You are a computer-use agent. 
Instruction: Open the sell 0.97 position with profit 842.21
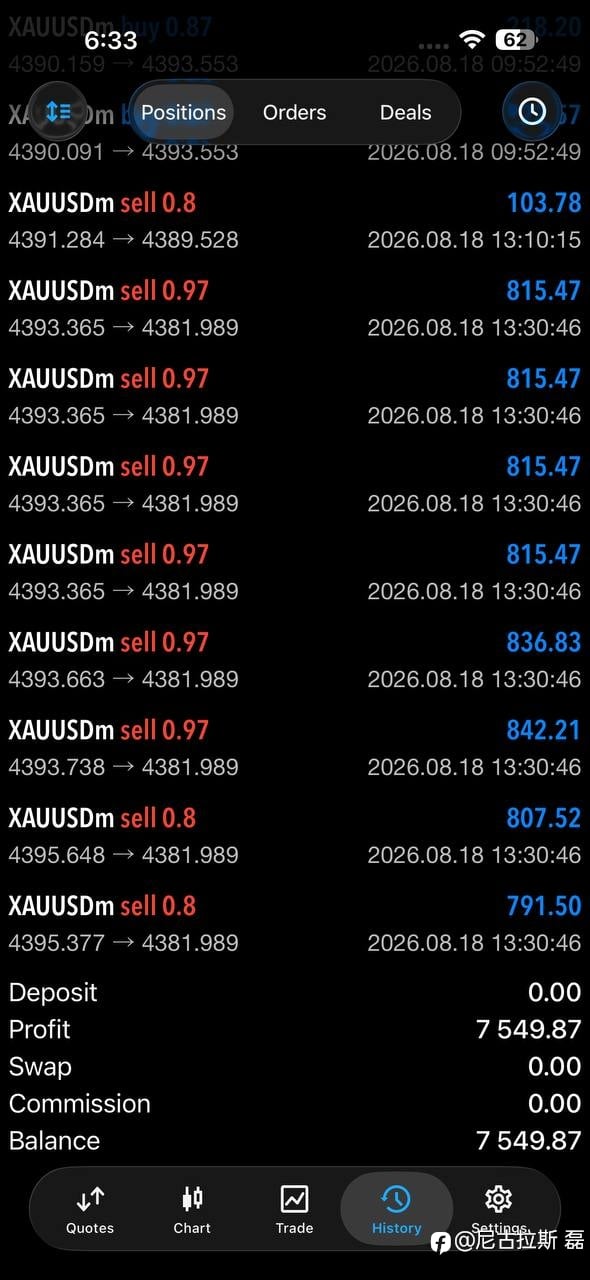click(x=295, y=748)
